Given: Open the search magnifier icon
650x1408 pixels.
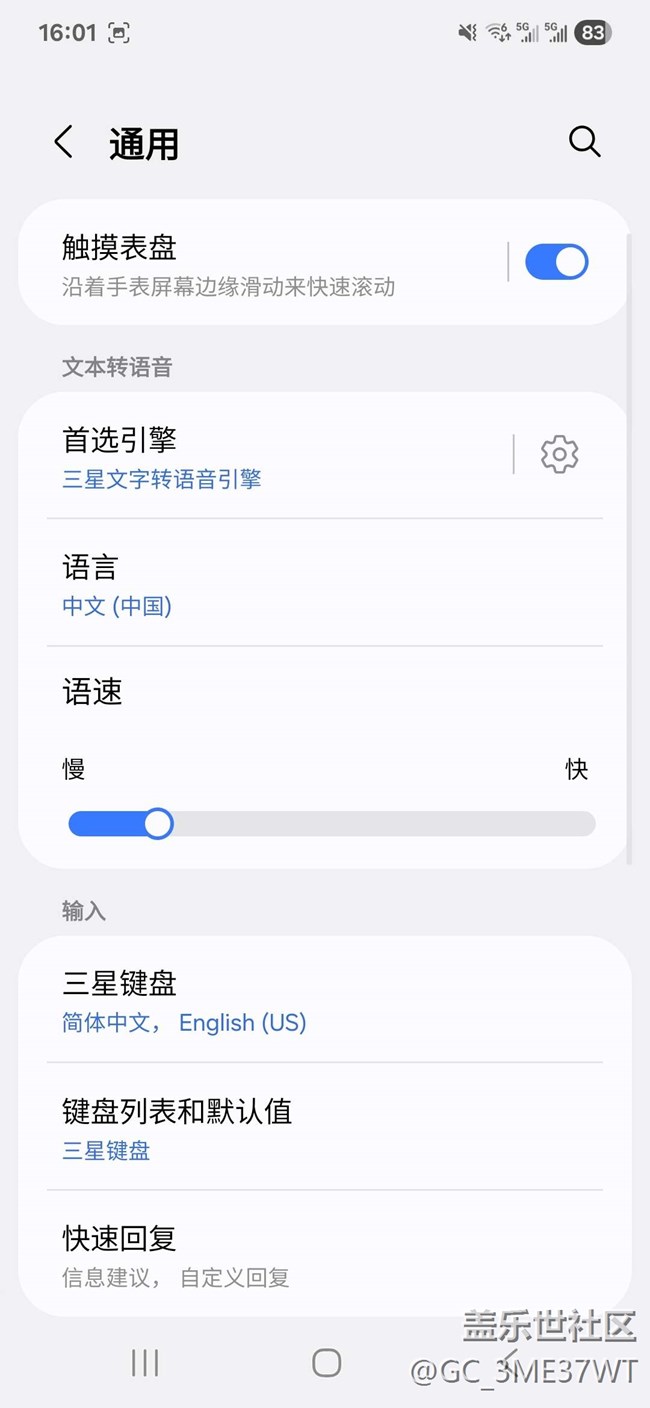Looking at the screenshot, I should click(x=584, y=142).
